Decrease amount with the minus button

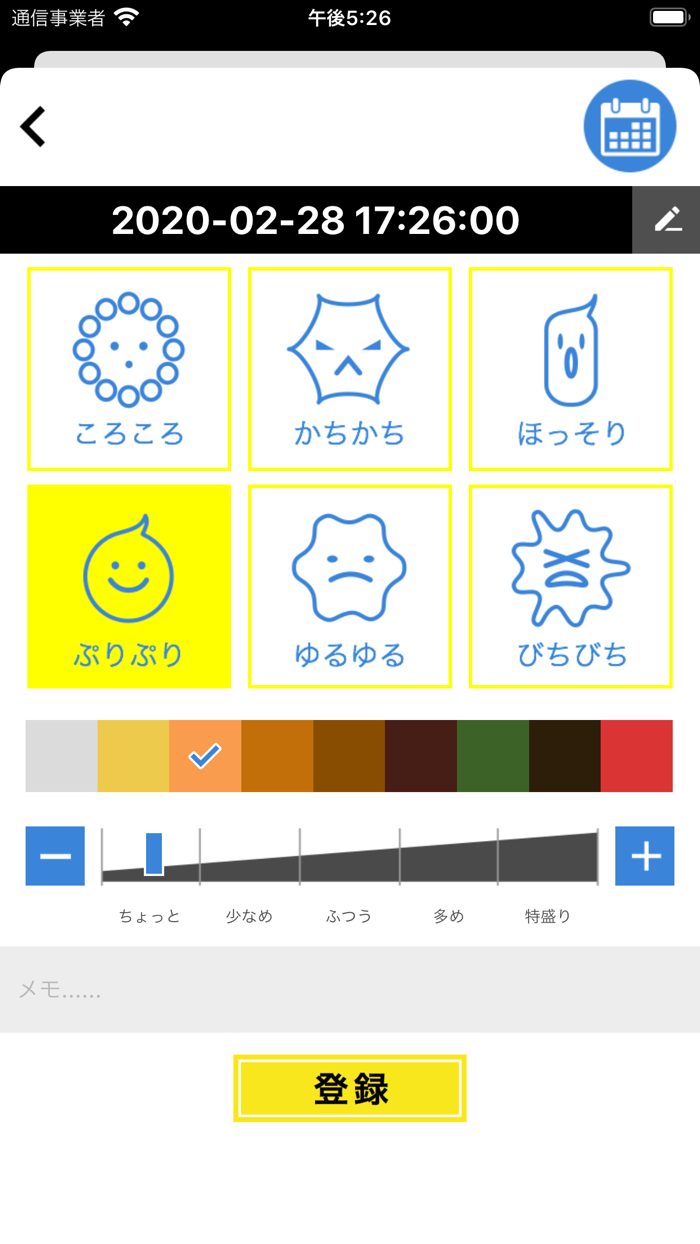click(x=55, y=856)
